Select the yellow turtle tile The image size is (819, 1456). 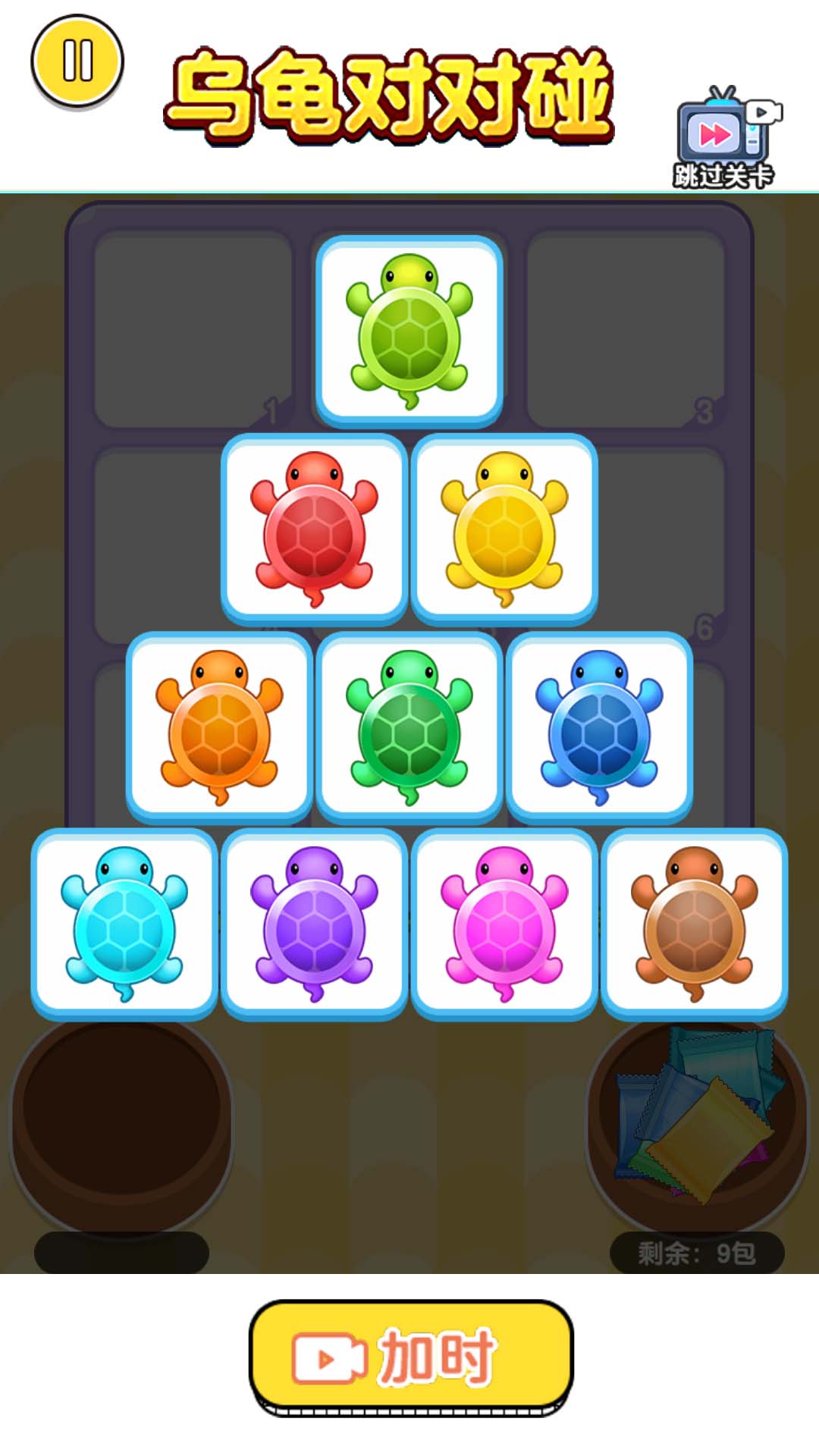504,529
